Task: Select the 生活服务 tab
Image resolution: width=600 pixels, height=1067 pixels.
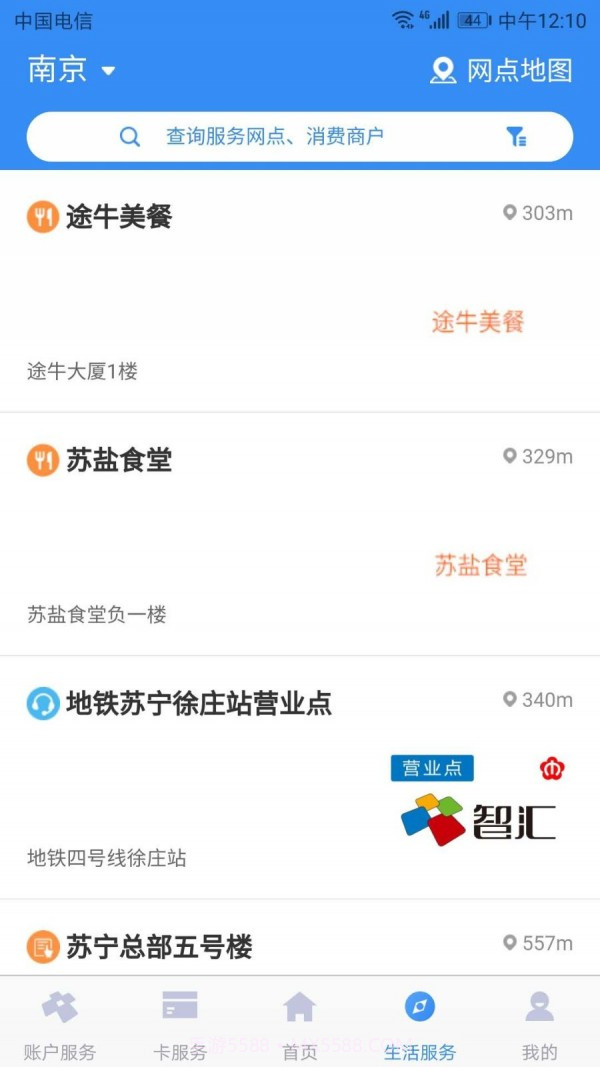Action: point(420,1024)
